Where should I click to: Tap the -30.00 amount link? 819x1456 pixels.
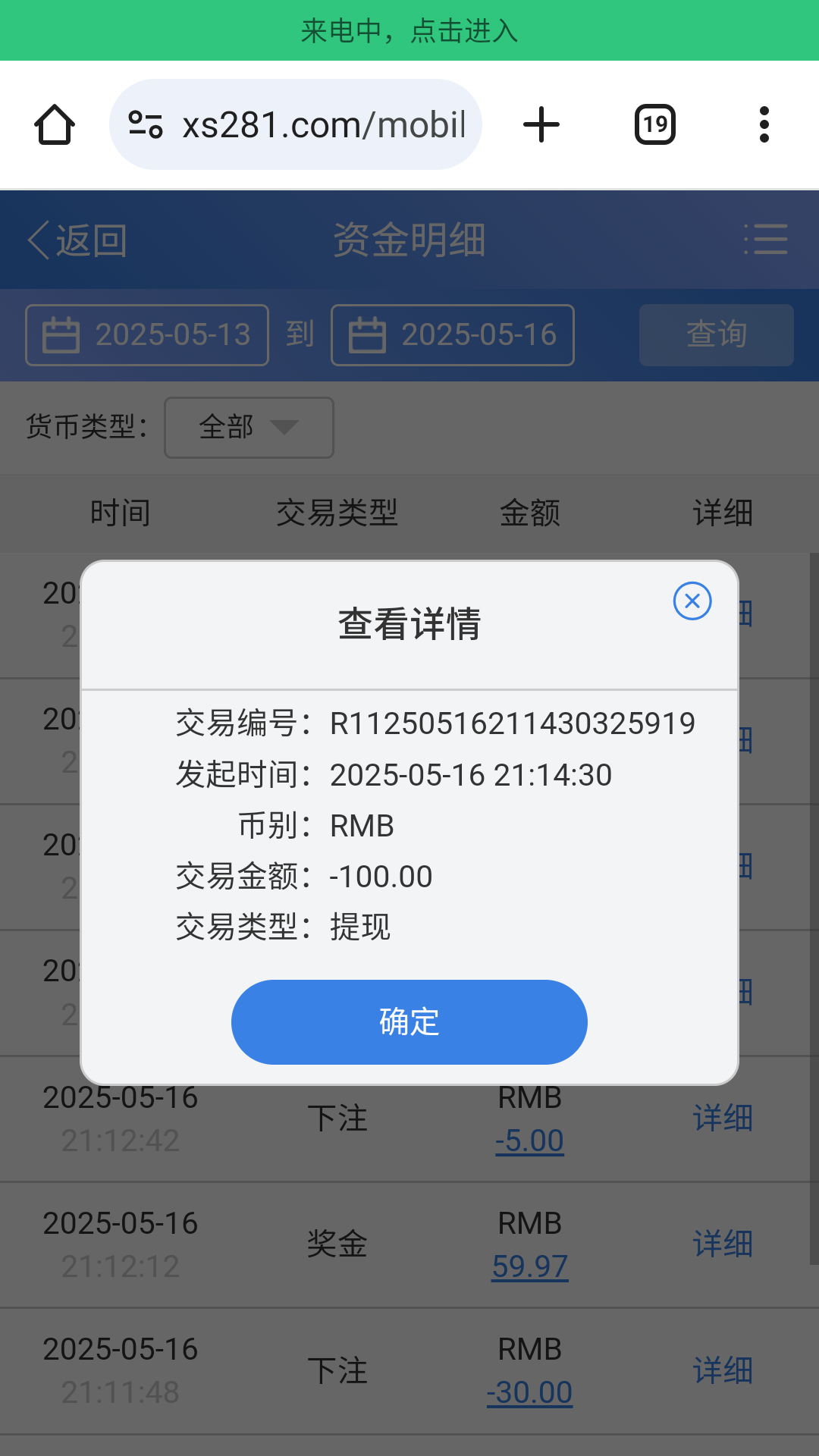pos(529,1392)
